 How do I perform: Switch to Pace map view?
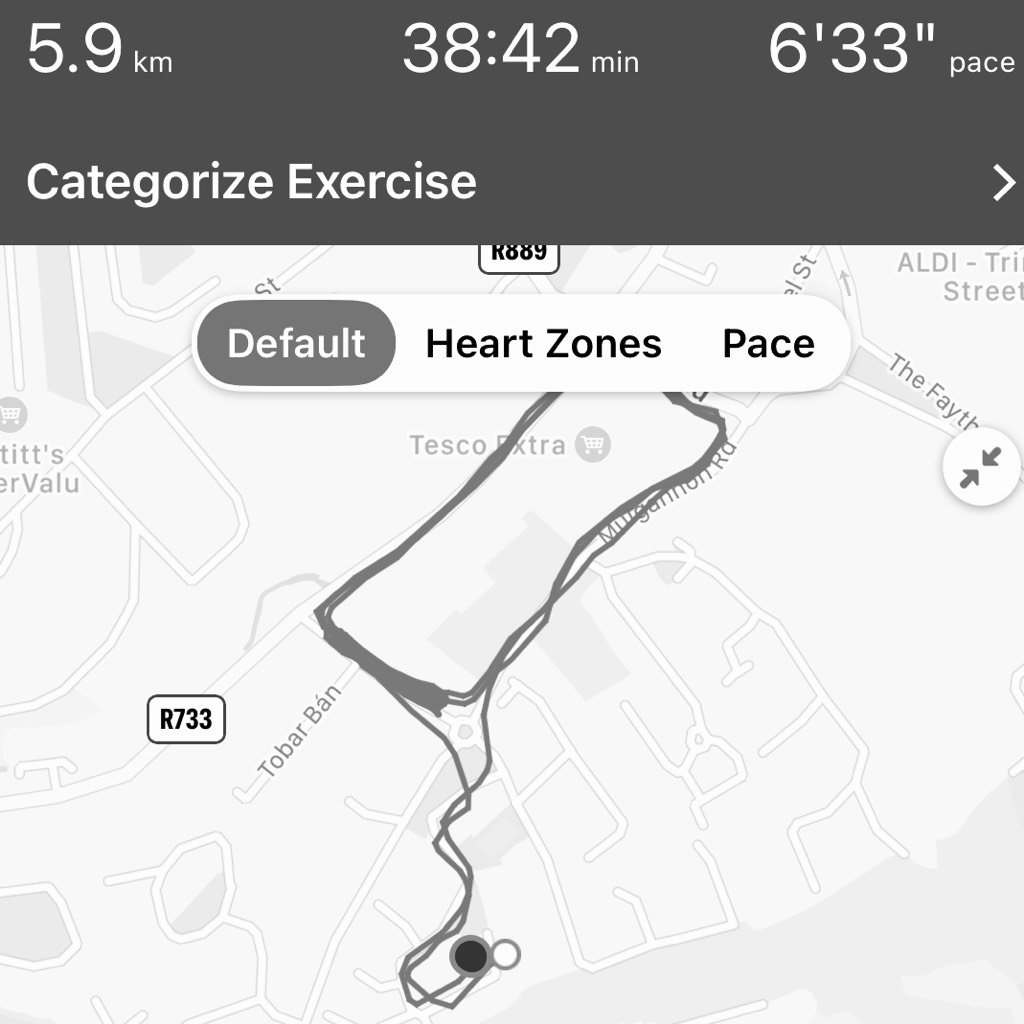pos(768,343)
